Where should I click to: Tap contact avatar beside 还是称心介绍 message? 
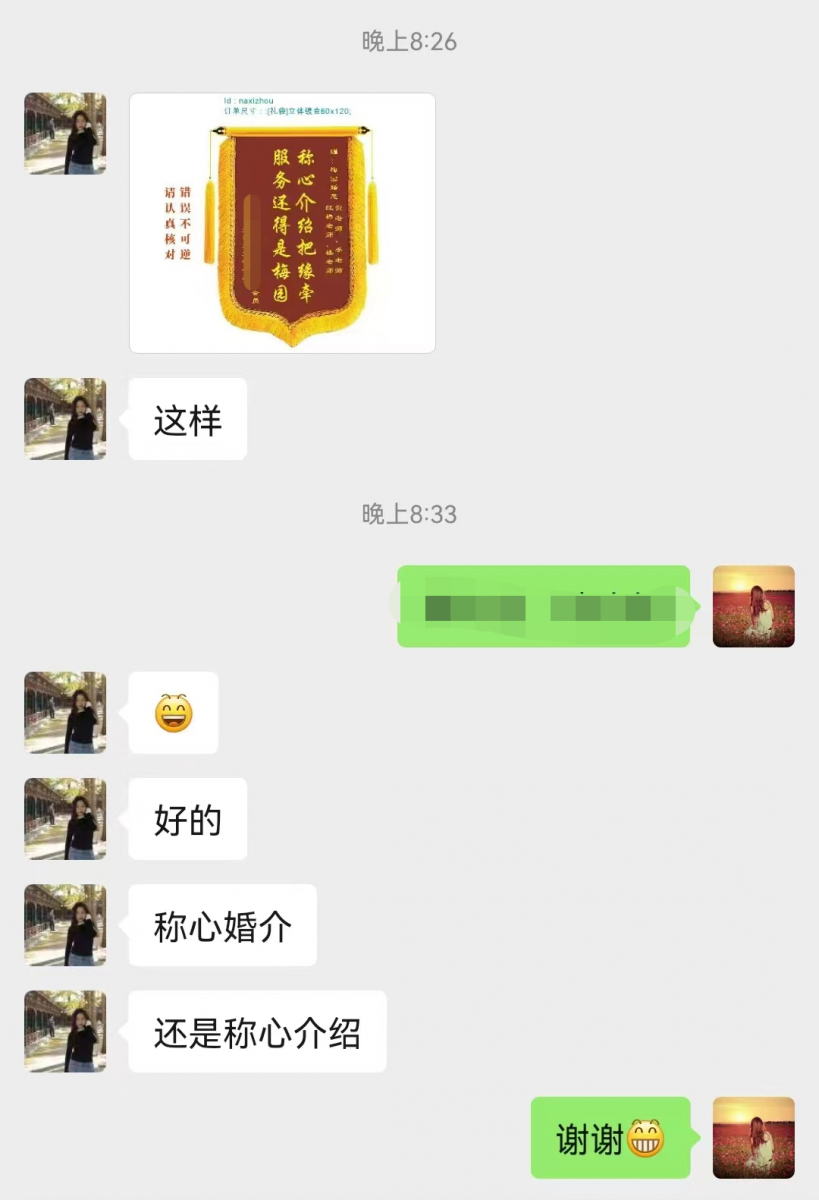(65, 1031)
